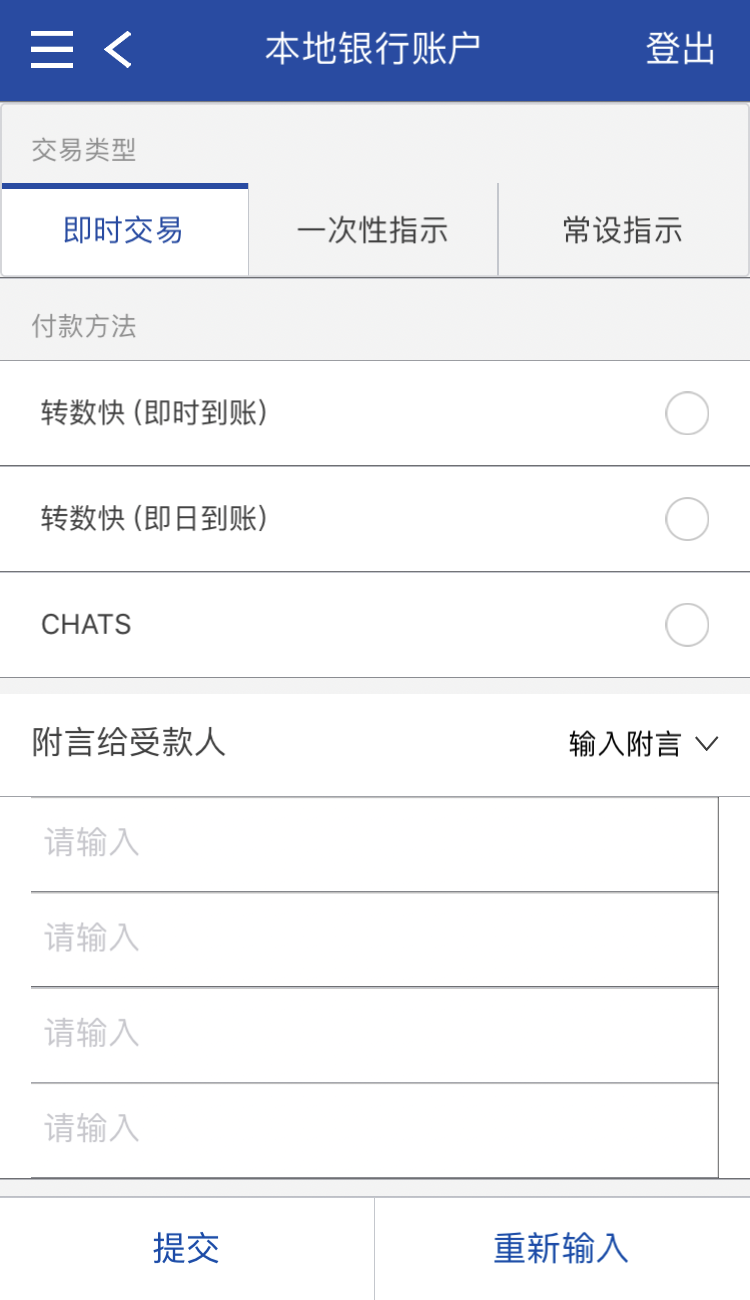Screen dimensions: 750x1300
Task: Switch to the 一次性指示 tab
Action: [x=373, y=231]
